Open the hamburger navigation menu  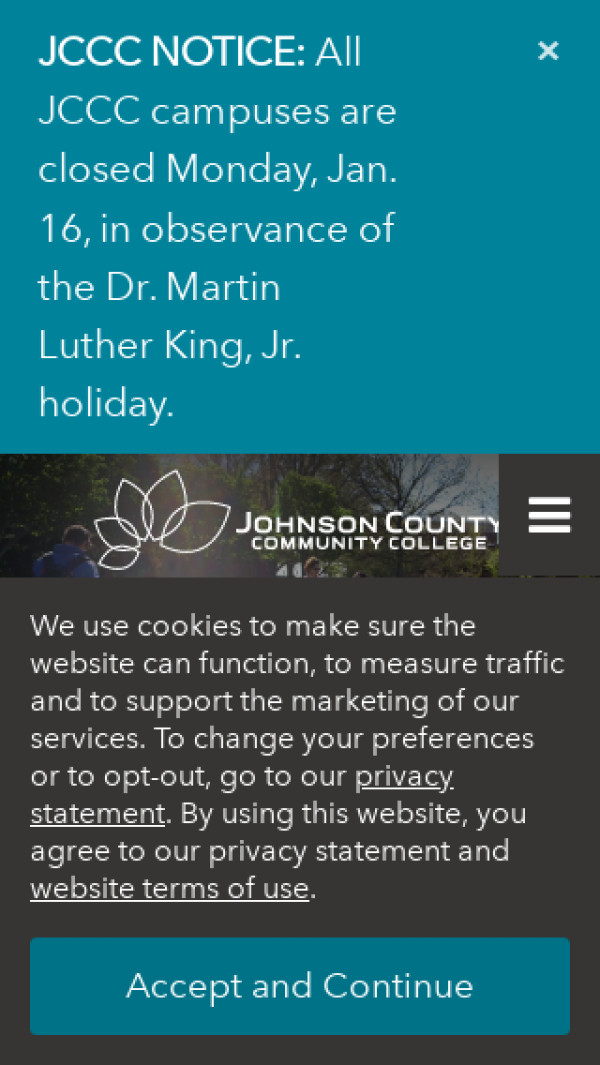tap(549, 515)
